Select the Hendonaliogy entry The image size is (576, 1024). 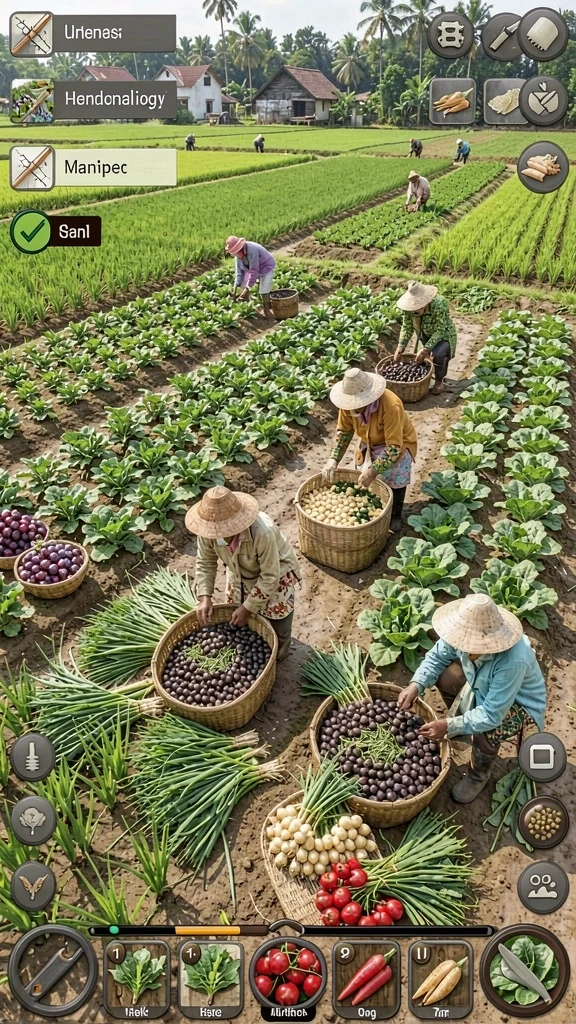click(93, 100)
